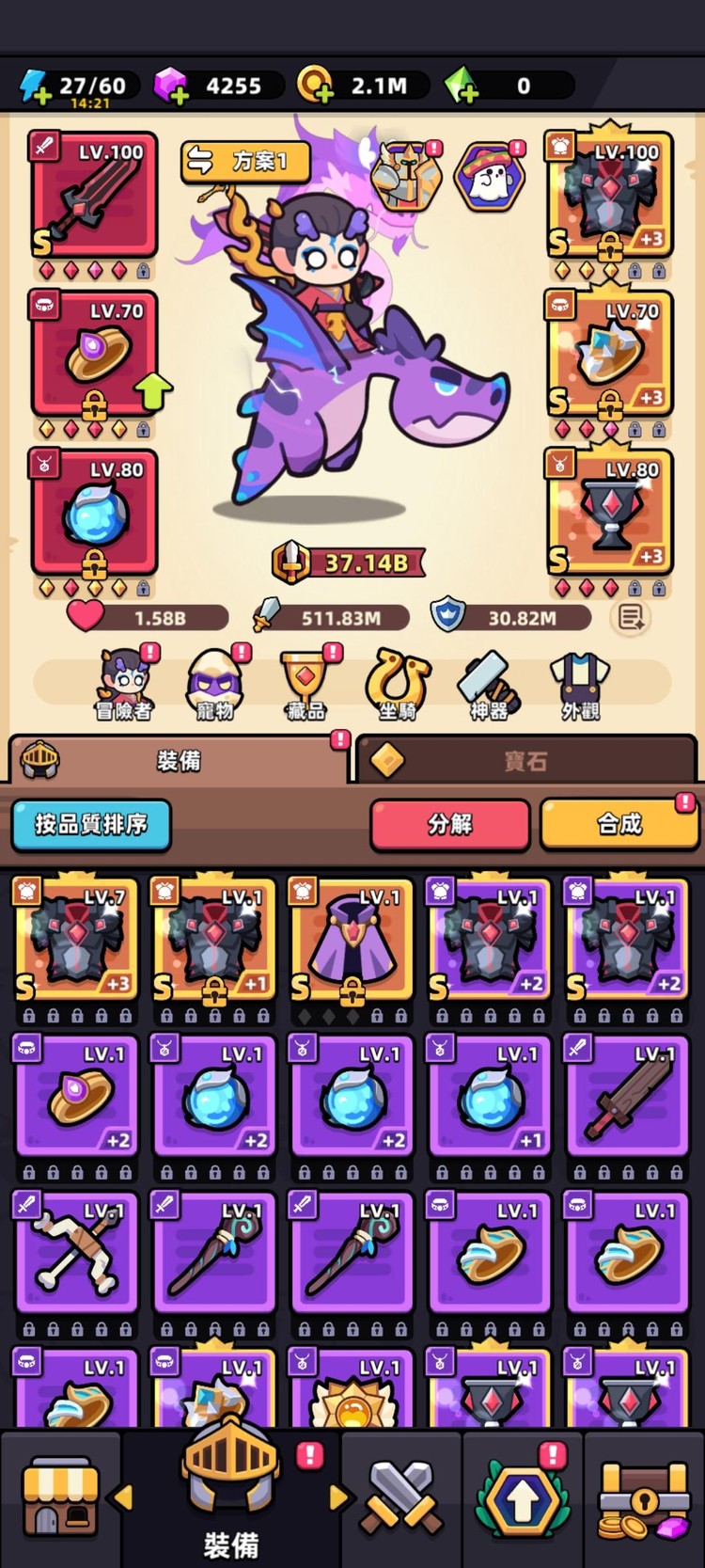Select the 裝備 tab
The width and height of the screenshot is (705, 1568).
click(179, 761)
